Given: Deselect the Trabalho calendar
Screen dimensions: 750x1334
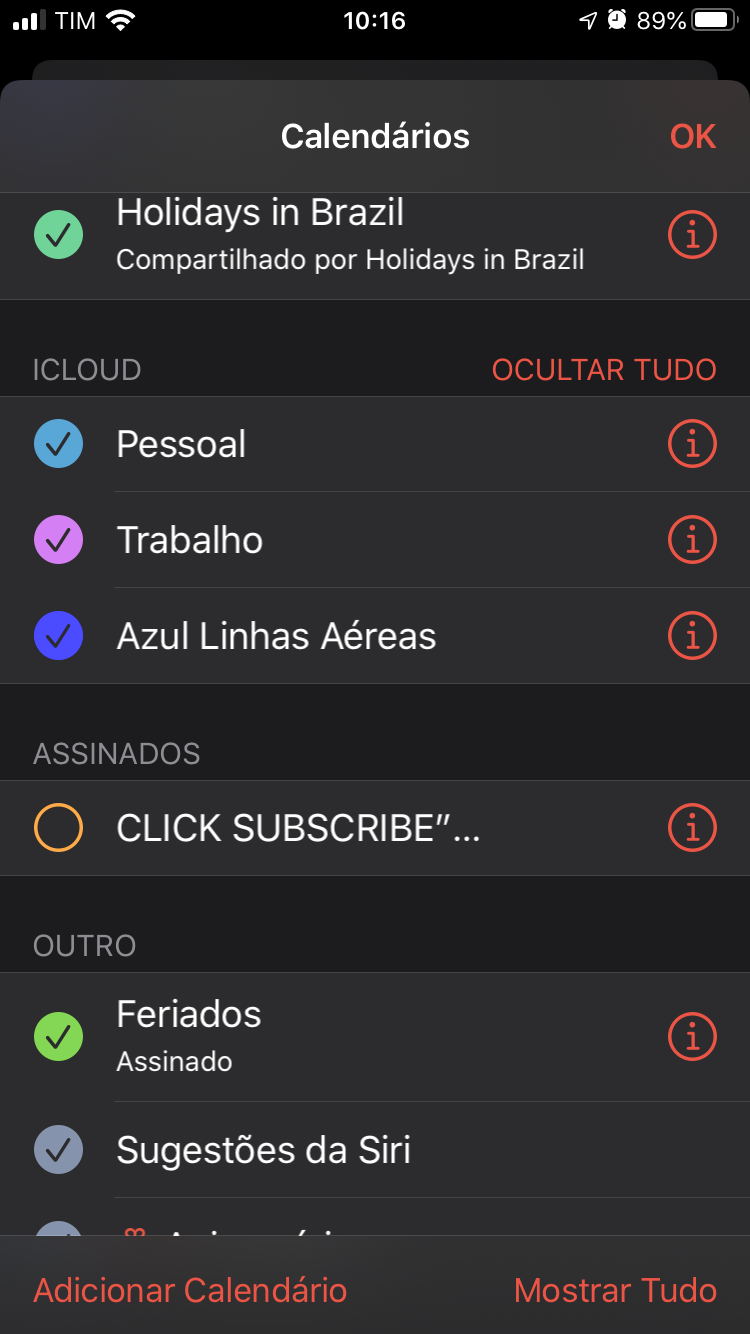Looking at the screenshot, I should coord(58,540).
